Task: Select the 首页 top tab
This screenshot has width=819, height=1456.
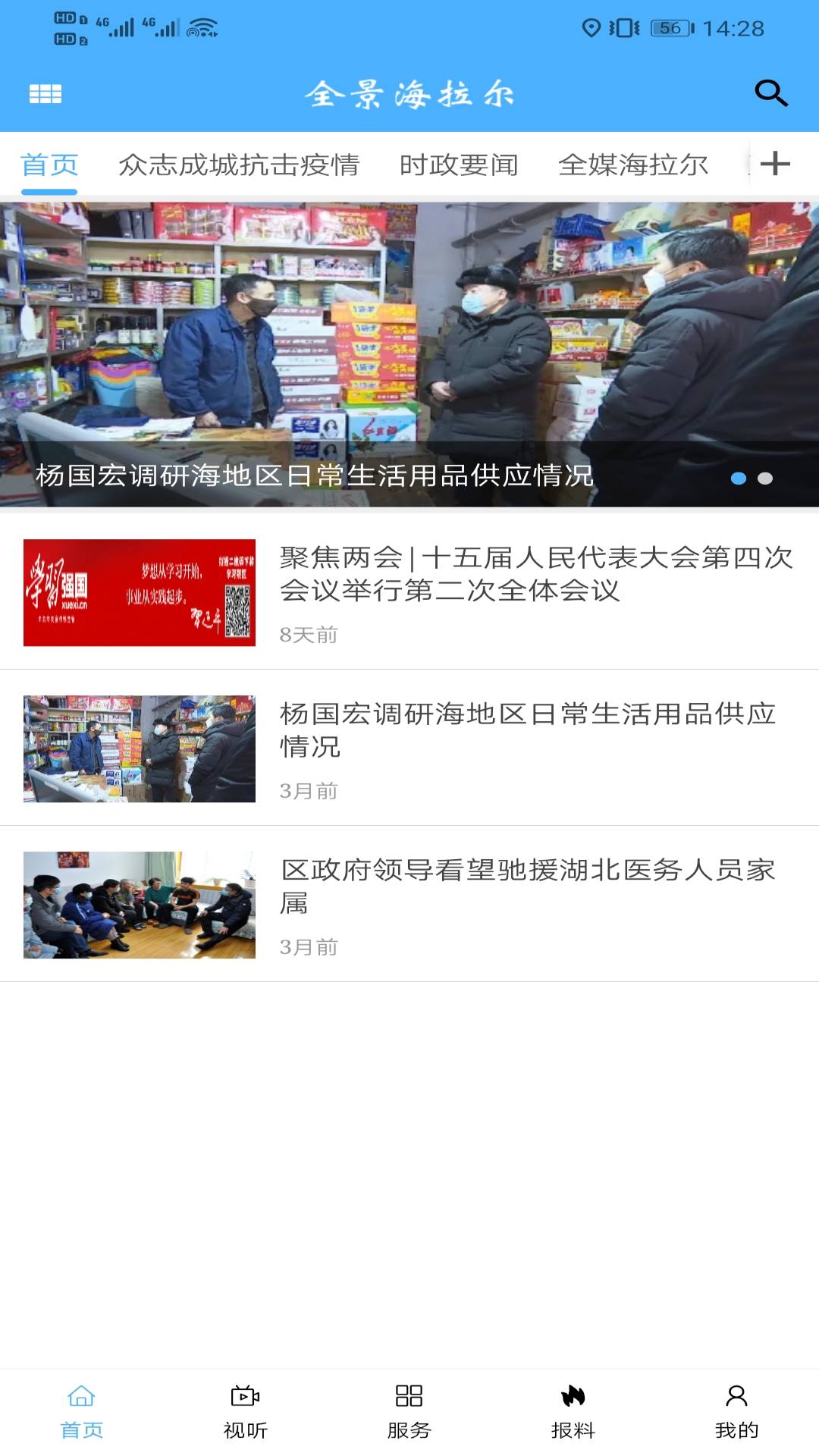Action: pos(49,165)
